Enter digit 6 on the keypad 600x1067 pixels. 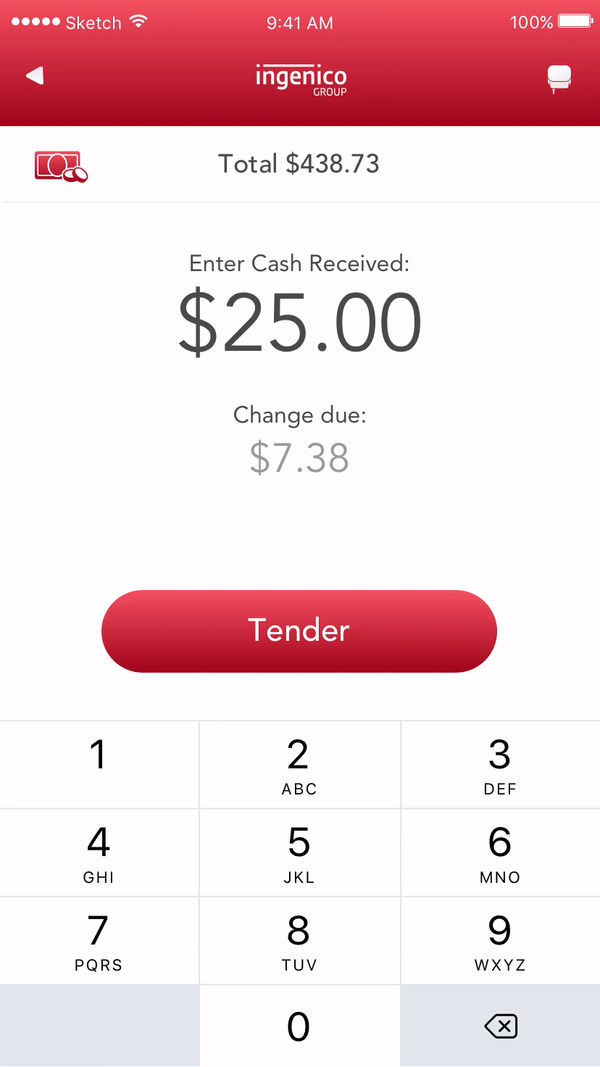[x=501, y=853]
